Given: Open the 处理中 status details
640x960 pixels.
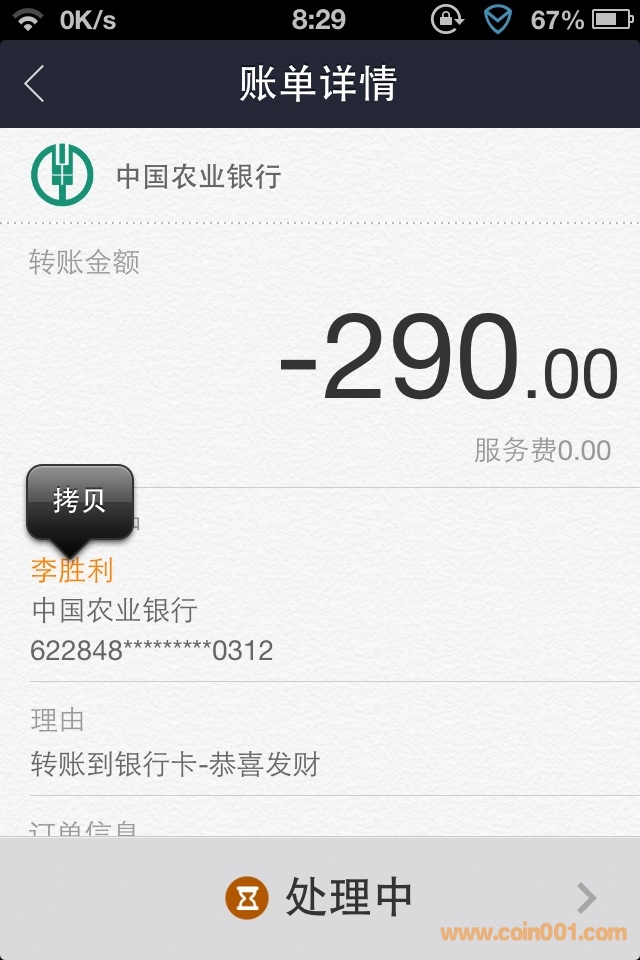Looking at the screenshot, I should point(320,898).
